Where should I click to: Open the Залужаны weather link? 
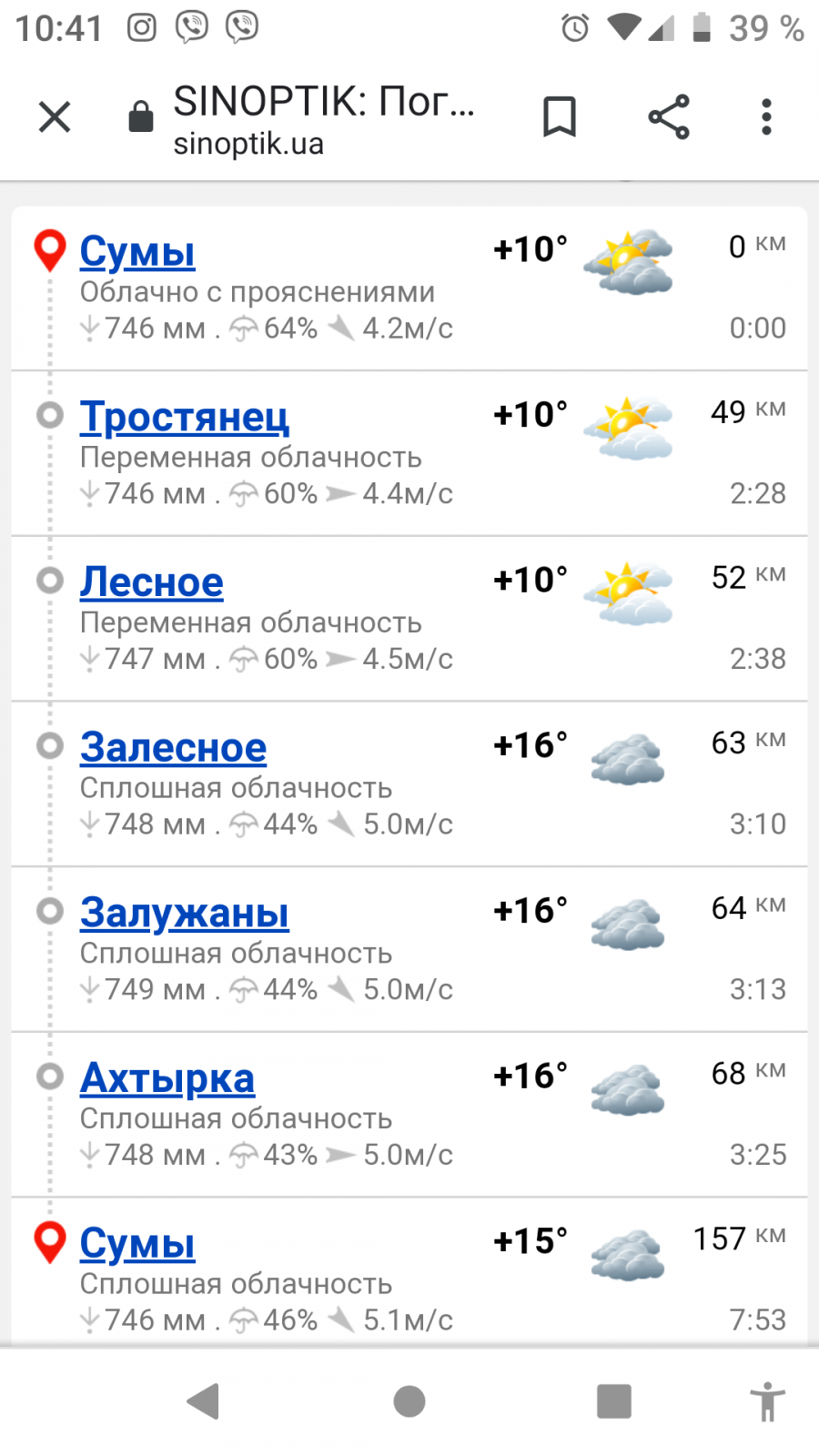(x=184, y=913)
